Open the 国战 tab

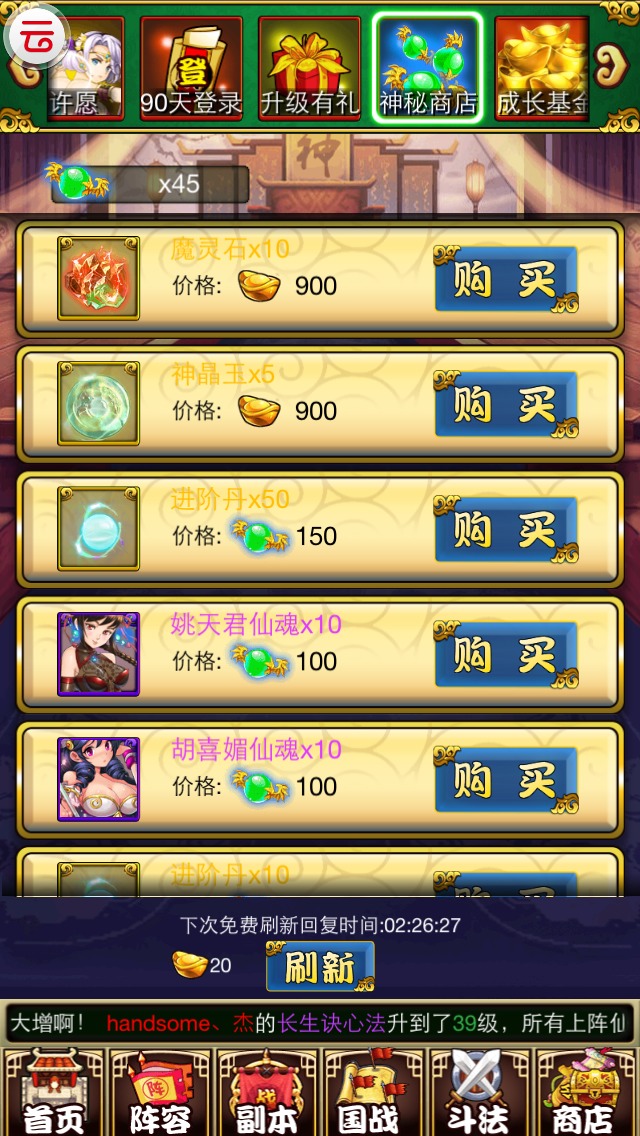(x=373, y=1093)
